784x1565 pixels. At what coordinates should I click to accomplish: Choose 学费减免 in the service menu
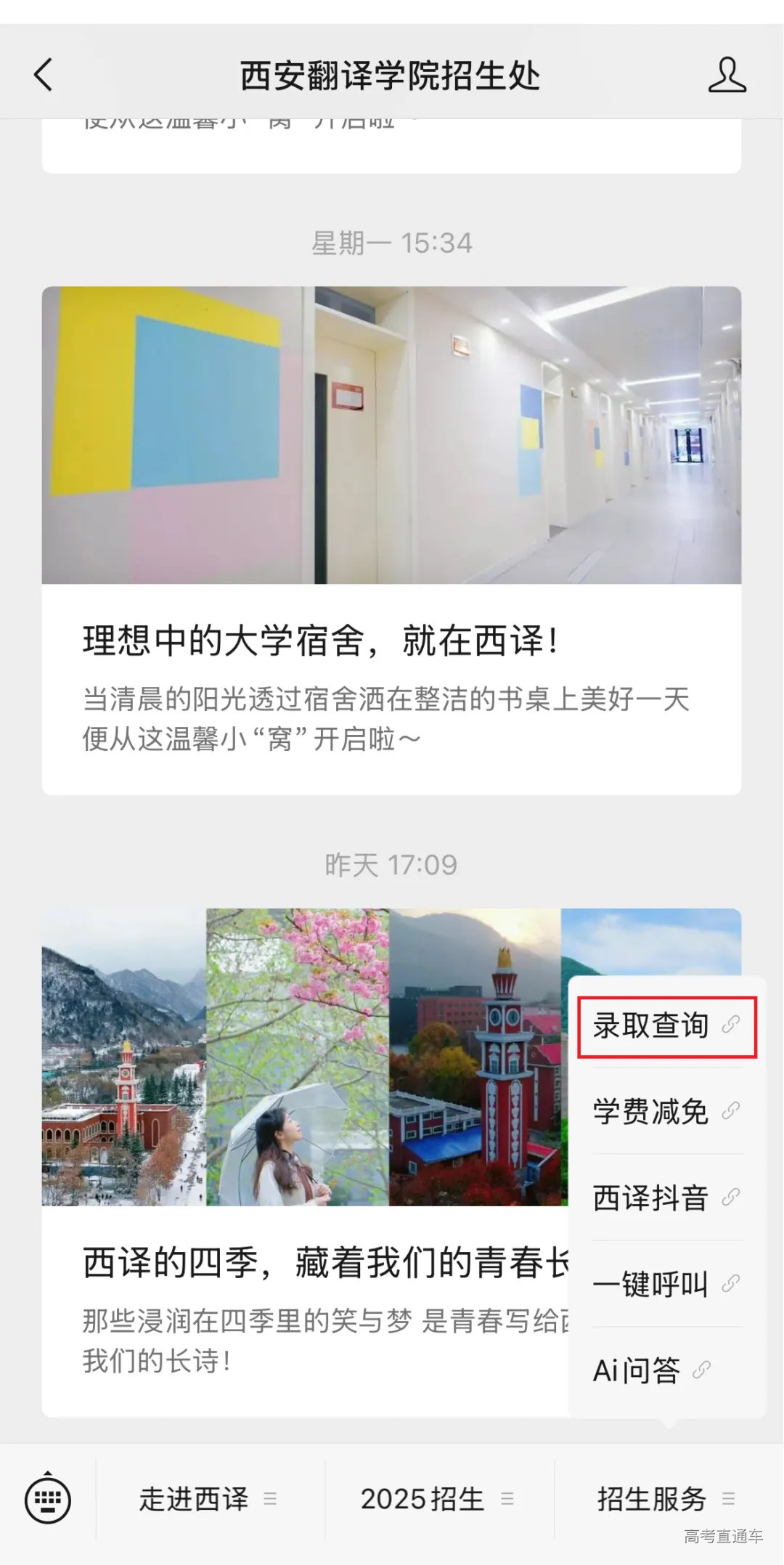[666, 1112]
